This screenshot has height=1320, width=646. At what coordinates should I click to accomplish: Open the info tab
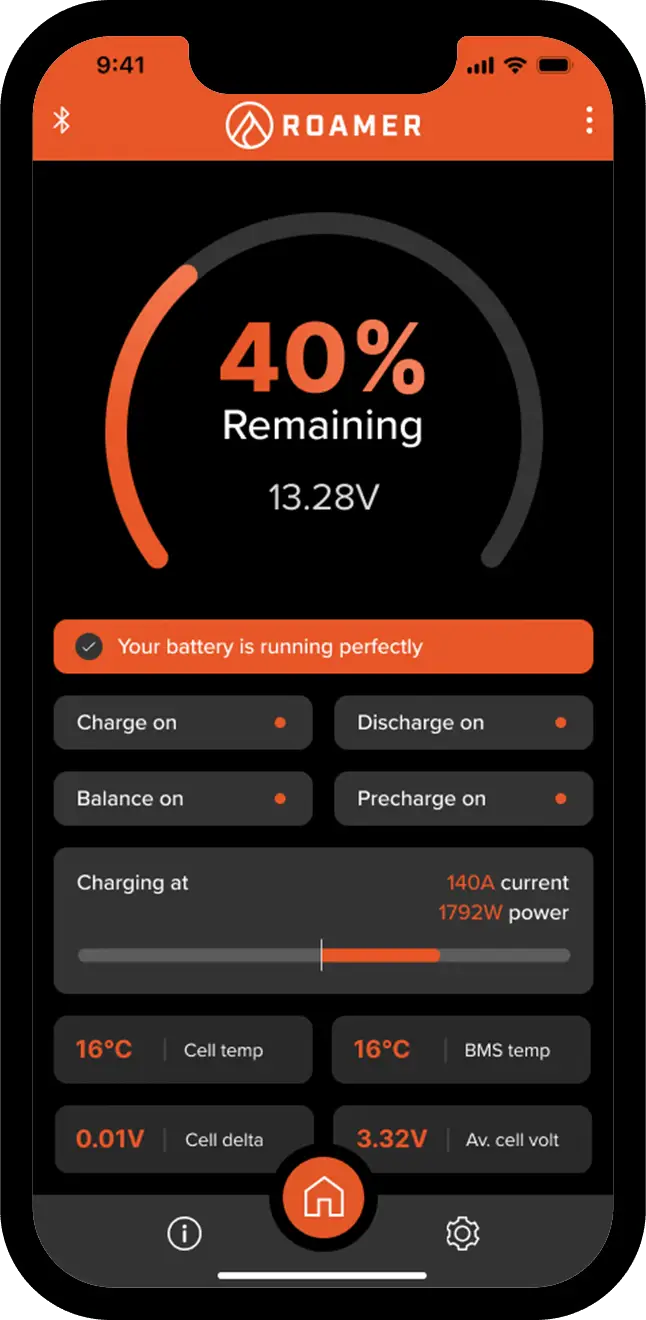coord(184,1234)
